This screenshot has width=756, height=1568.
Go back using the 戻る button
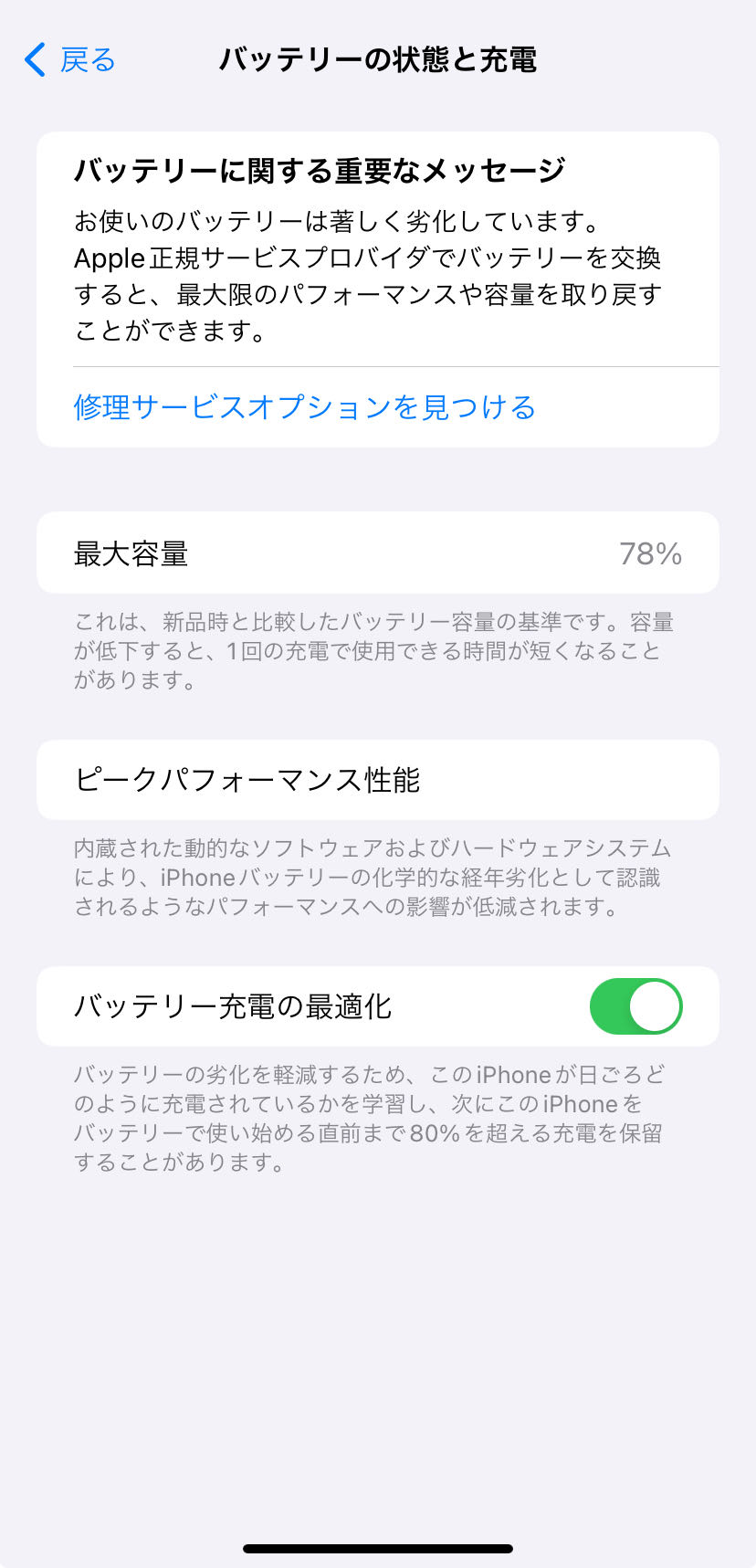coord(70,60)
